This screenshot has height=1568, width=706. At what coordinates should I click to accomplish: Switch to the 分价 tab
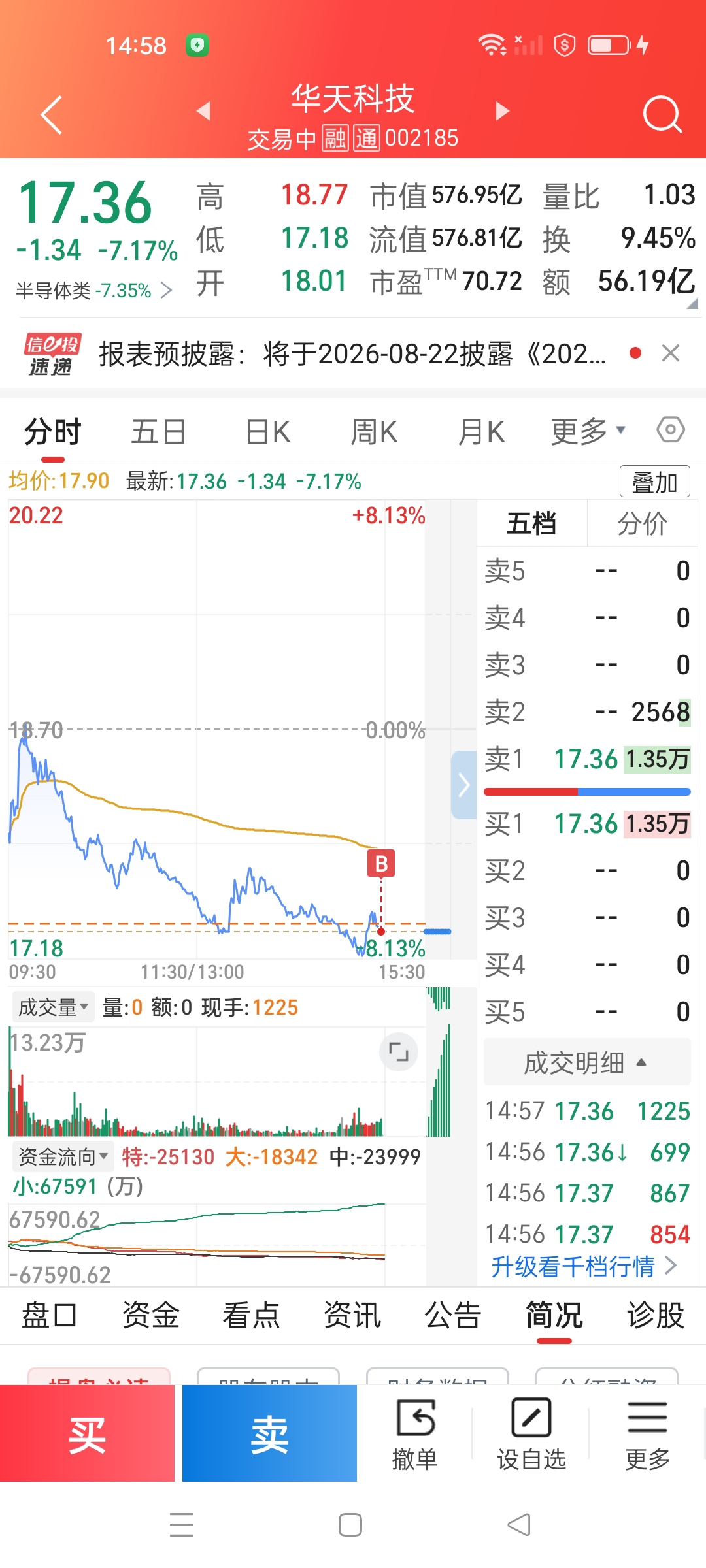point(642,523)
